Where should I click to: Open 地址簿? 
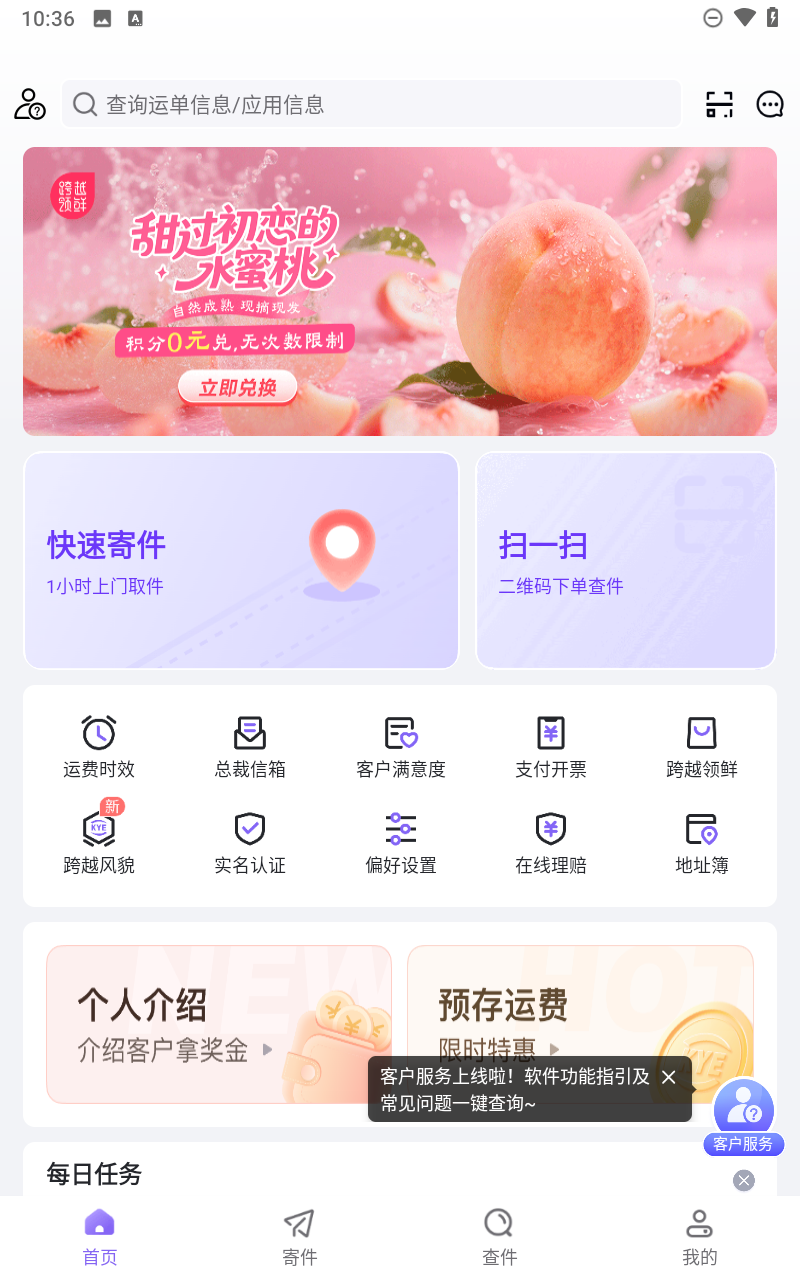[702, 843]
